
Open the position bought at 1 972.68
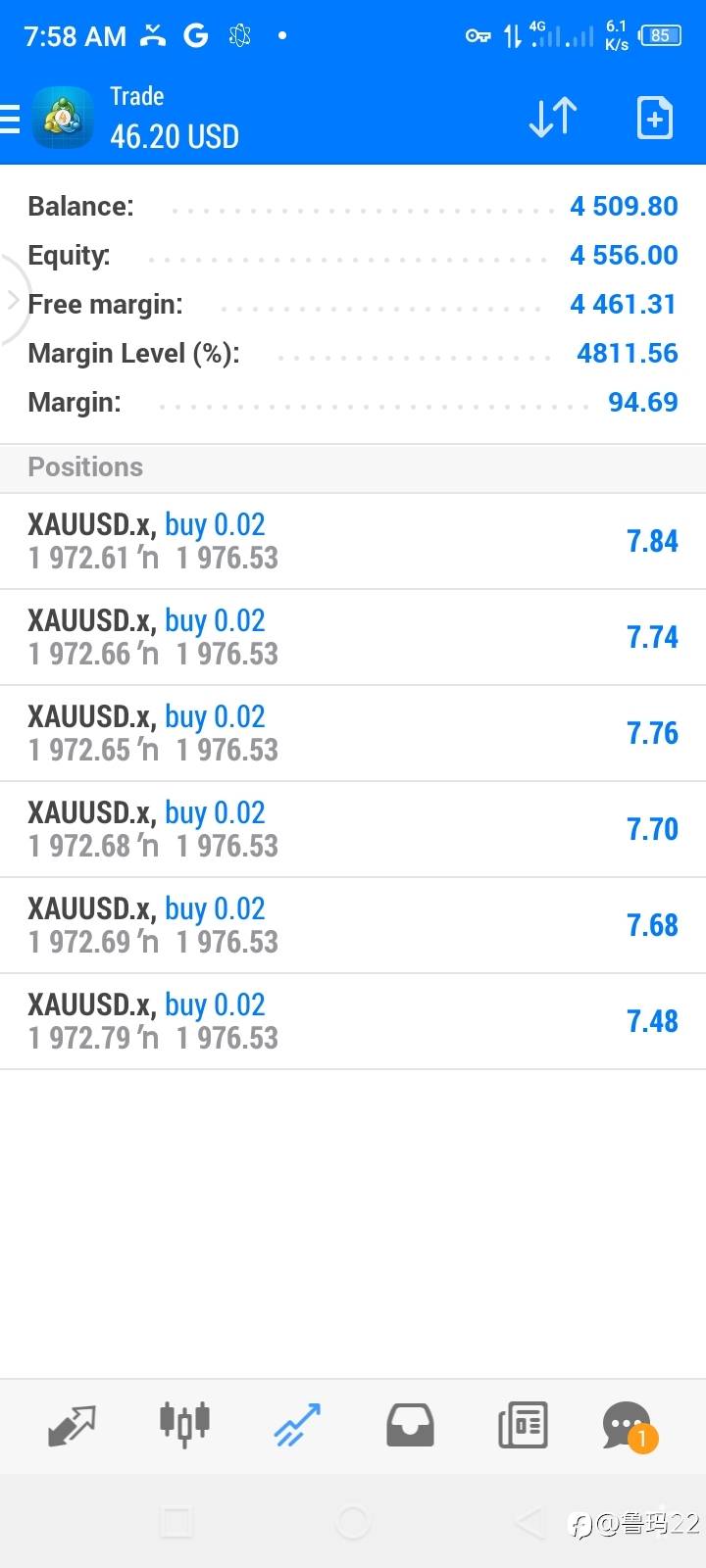[x=353, y=829]
